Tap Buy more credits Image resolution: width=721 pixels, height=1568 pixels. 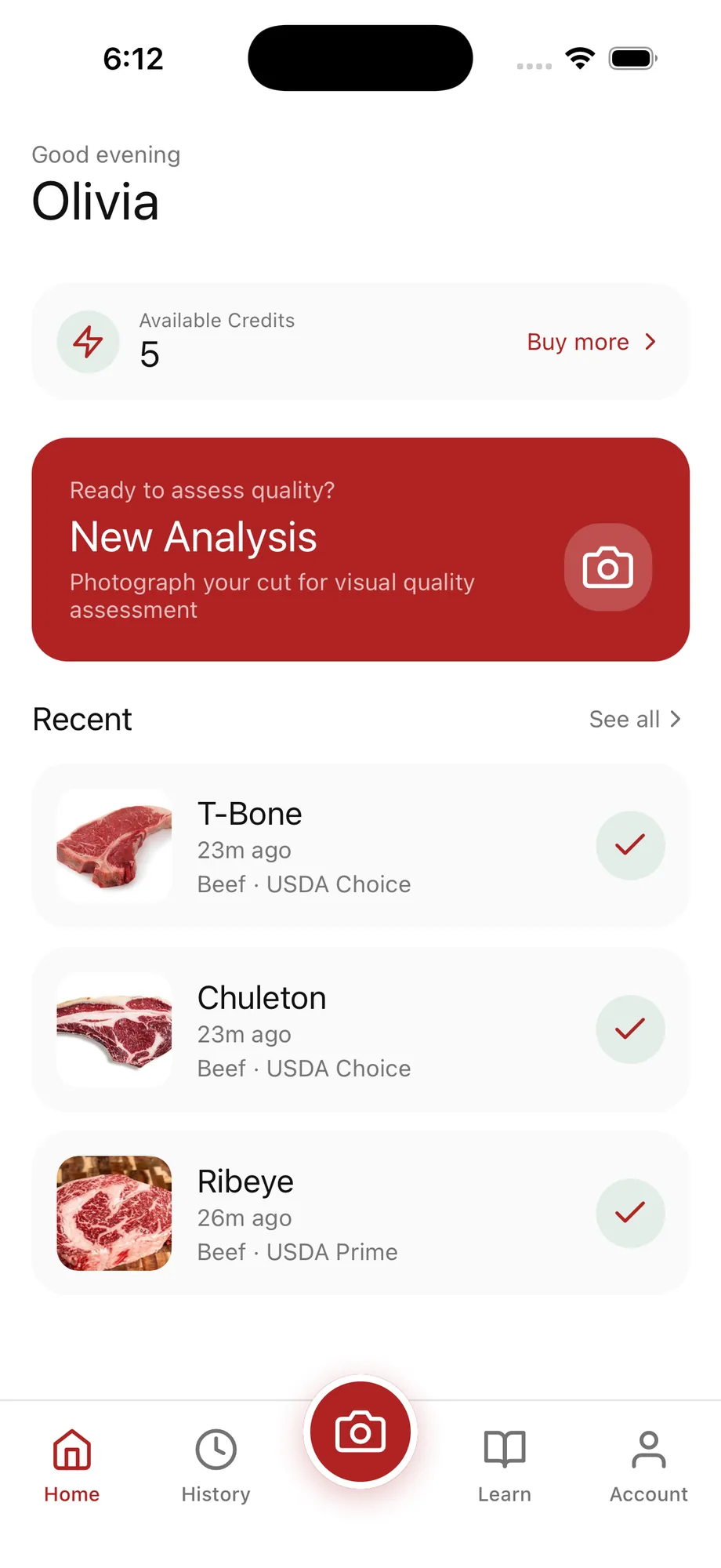click(591, 343)
